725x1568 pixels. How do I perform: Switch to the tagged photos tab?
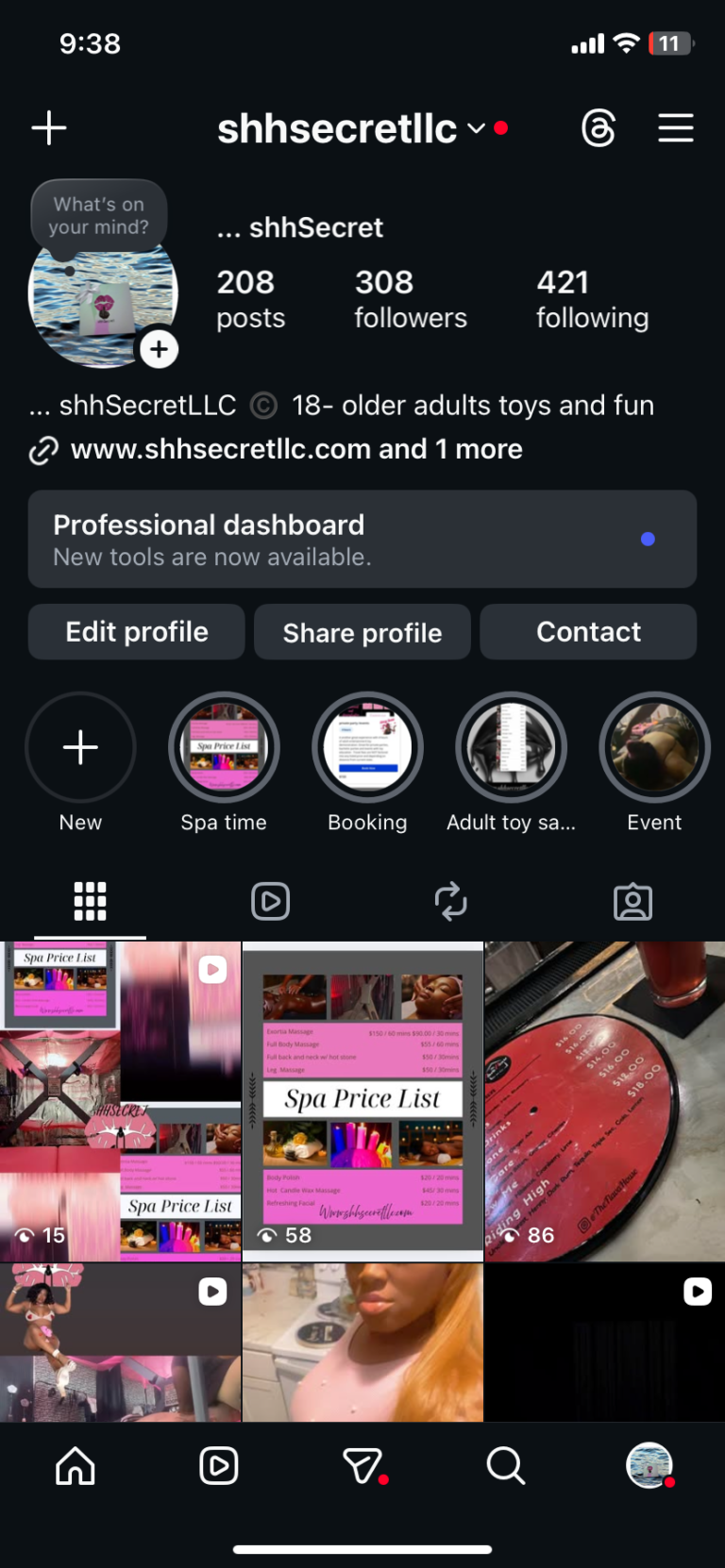(632, 901)
